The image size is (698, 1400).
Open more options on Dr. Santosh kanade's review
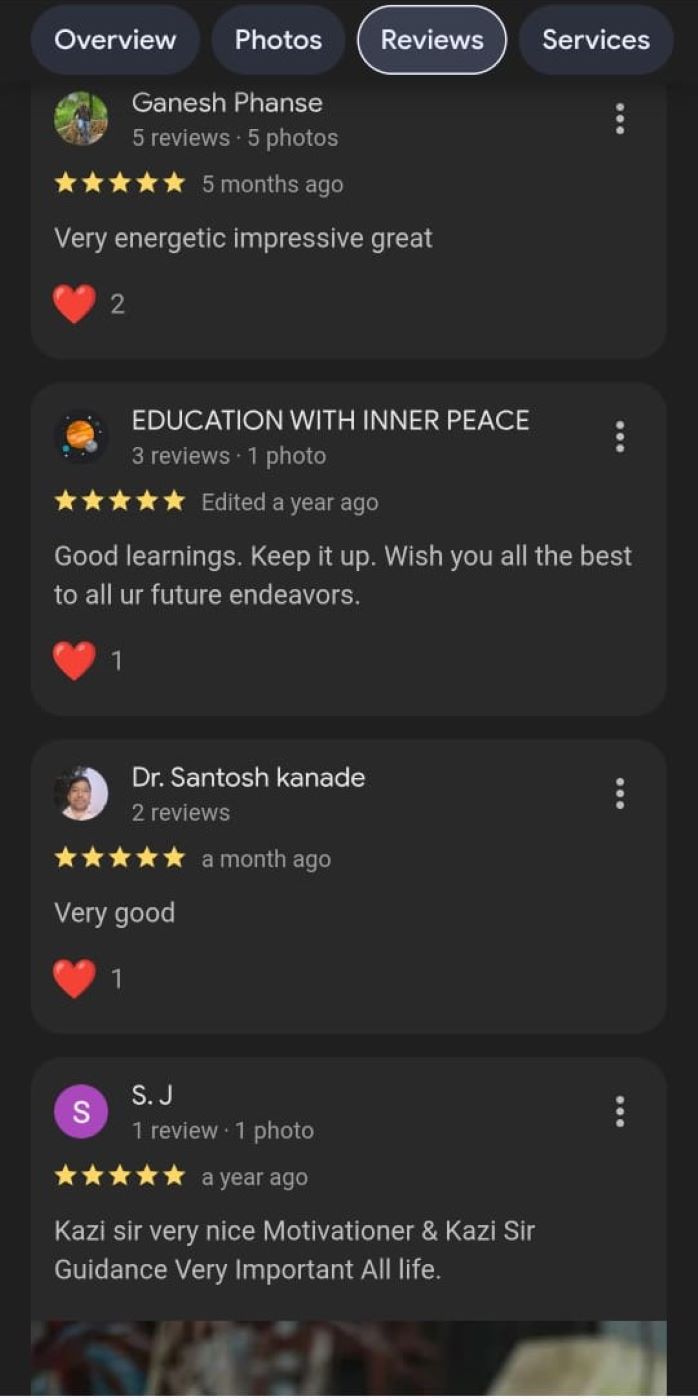point(620,794)
